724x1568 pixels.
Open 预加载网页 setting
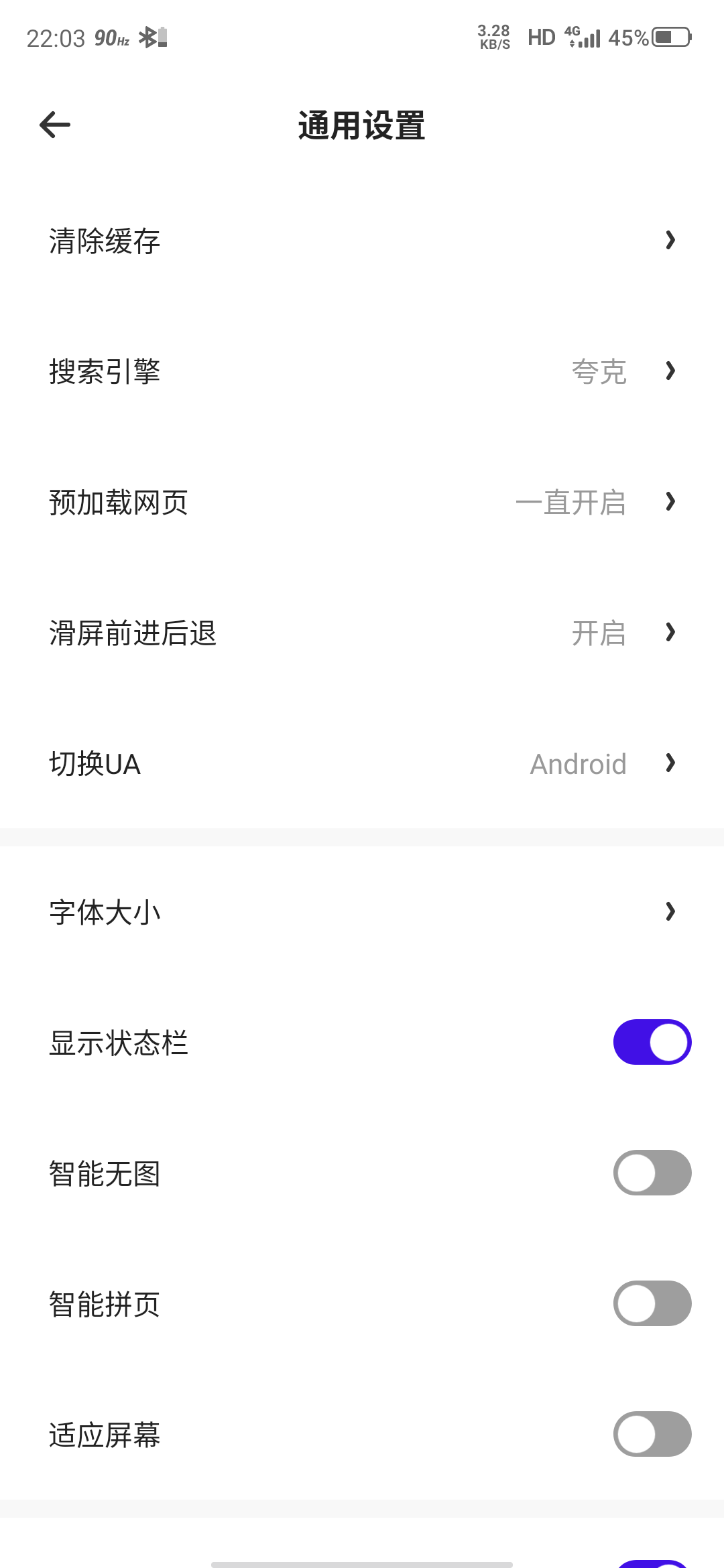(x=362, y=502)
